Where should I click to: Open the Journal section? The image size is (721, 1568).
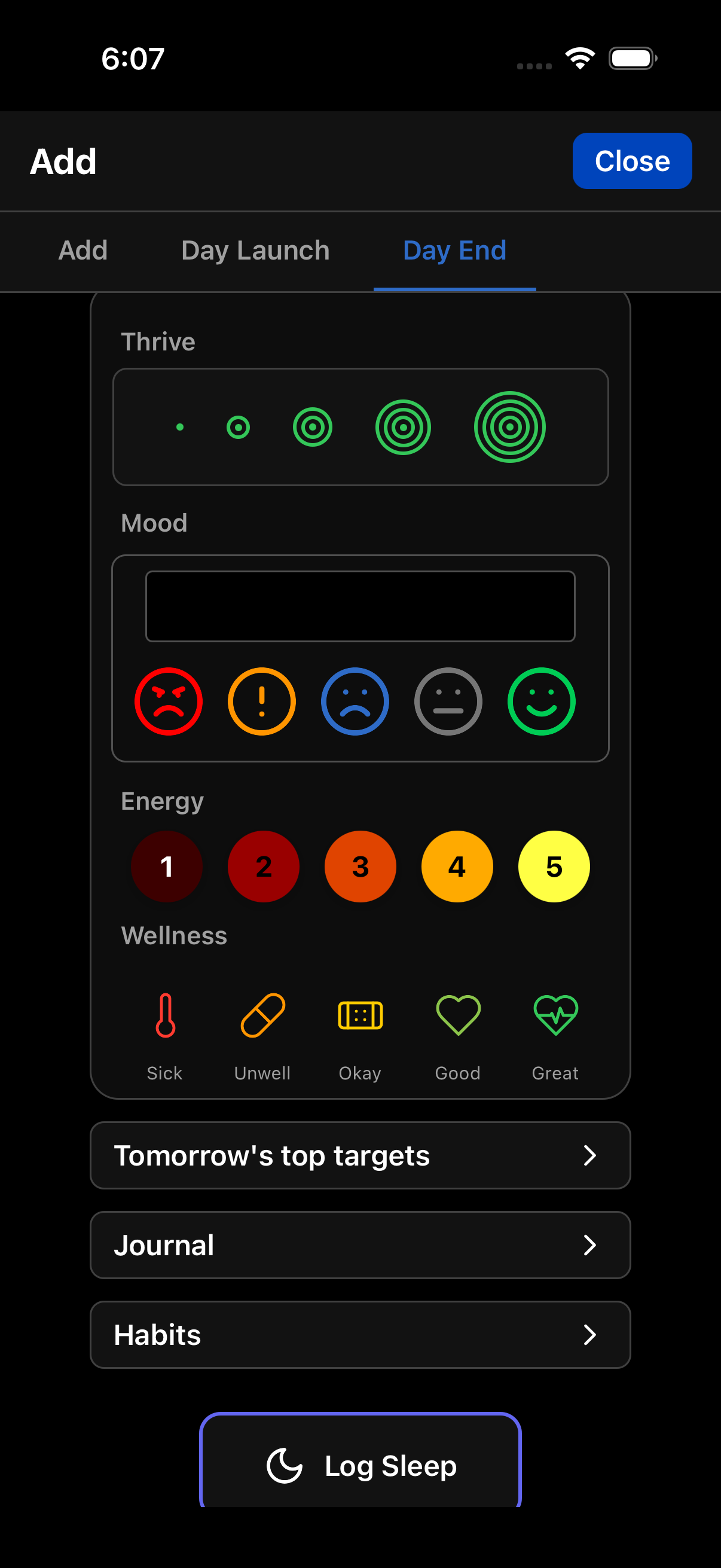point(360,1245)
